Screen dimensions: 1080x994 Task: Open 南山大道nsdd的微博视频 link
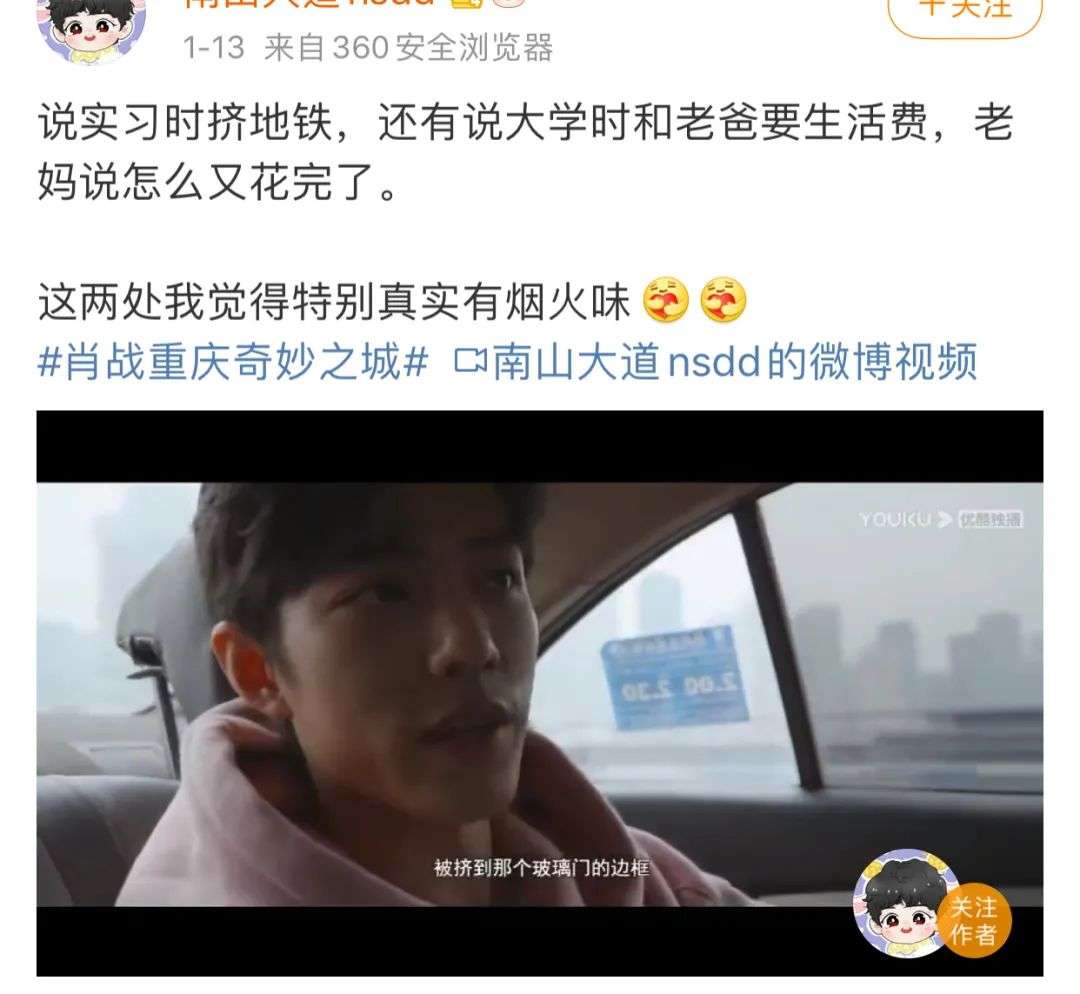click(x=715, y=361)
